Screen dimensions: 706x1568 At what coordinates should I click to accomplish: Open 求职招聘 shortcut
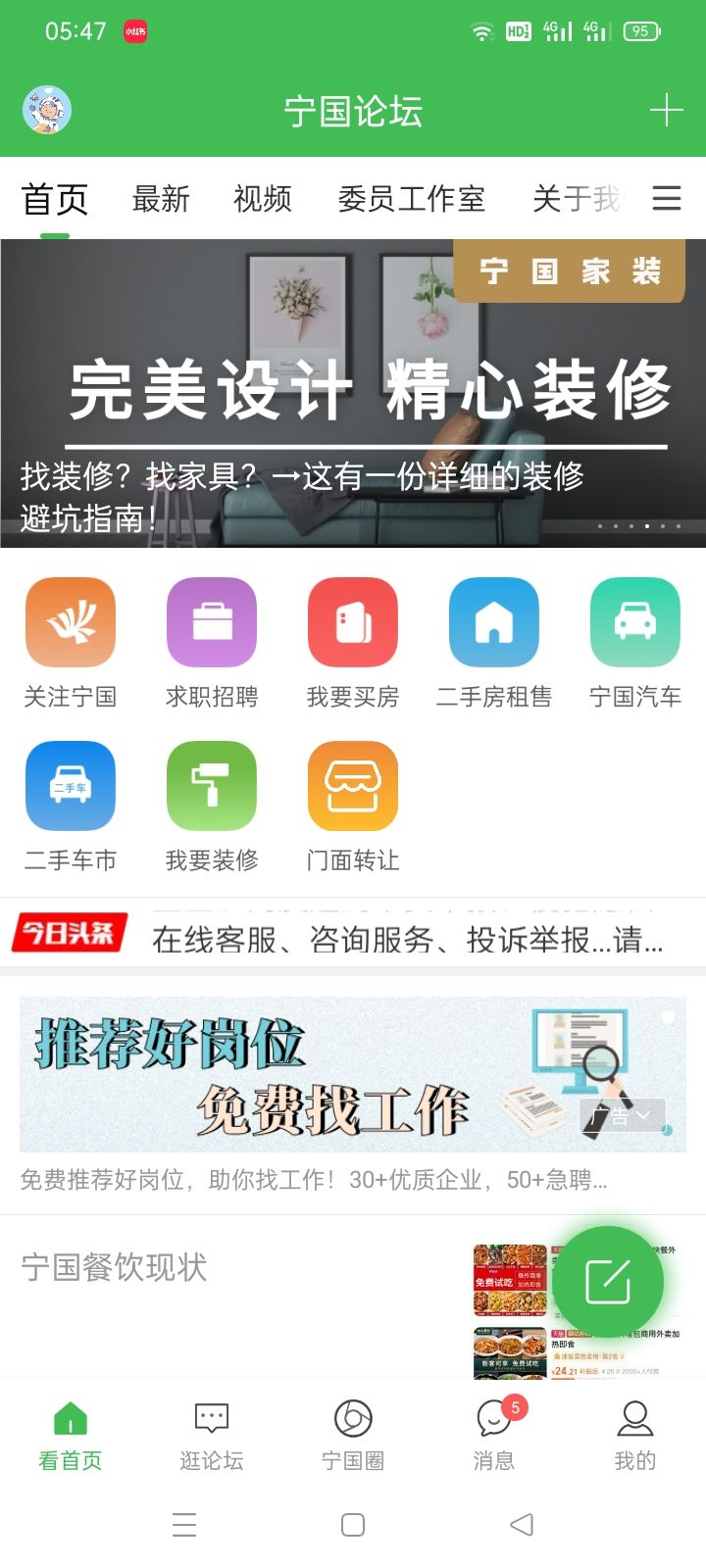click(212, 642)
